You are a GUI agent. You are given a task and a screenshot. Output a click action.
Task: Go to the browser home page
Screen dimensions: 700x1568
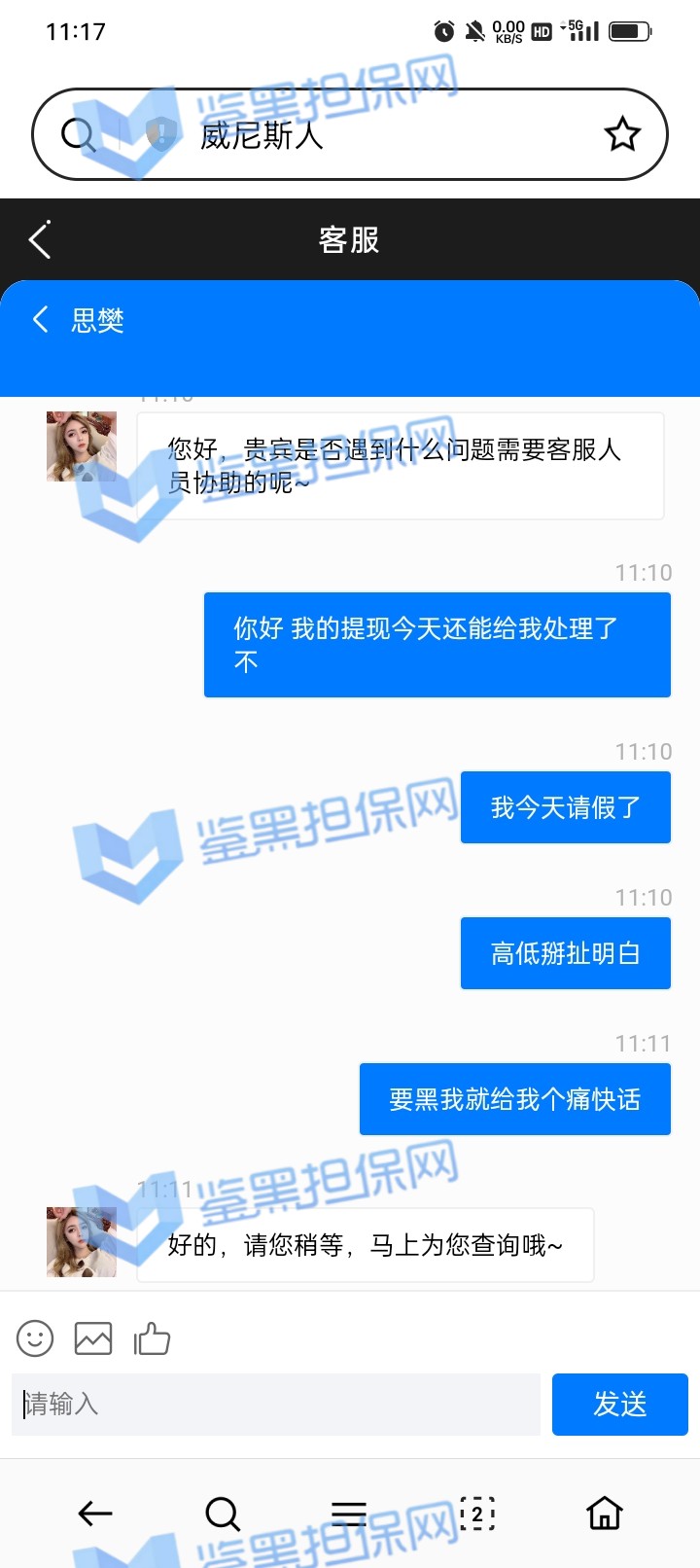tap(604, 1513)
